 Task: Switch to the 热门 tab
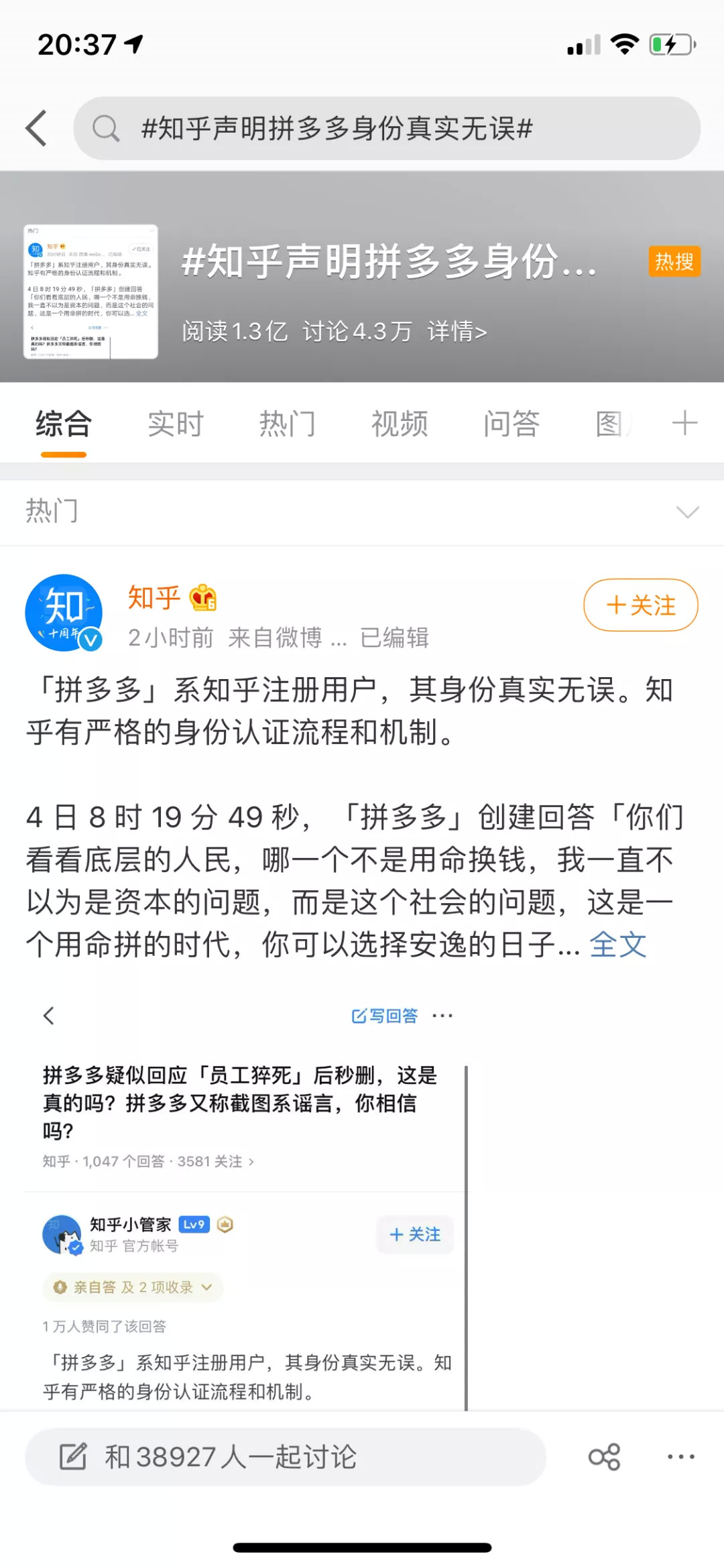(x=288, y=424)
